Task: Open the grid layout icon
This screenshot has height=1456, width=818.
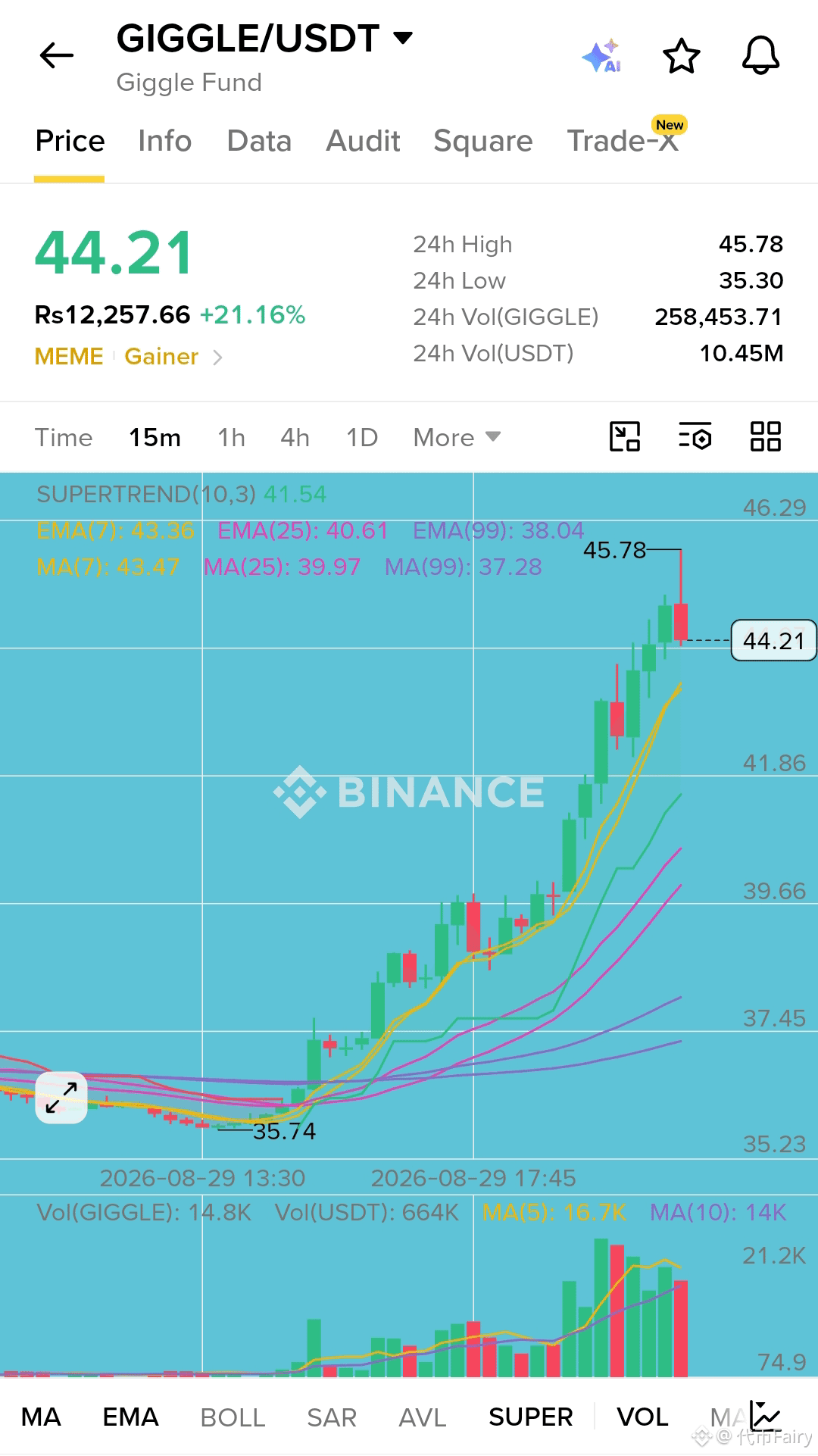Action: pyautogui.click(x=765, y=436)
